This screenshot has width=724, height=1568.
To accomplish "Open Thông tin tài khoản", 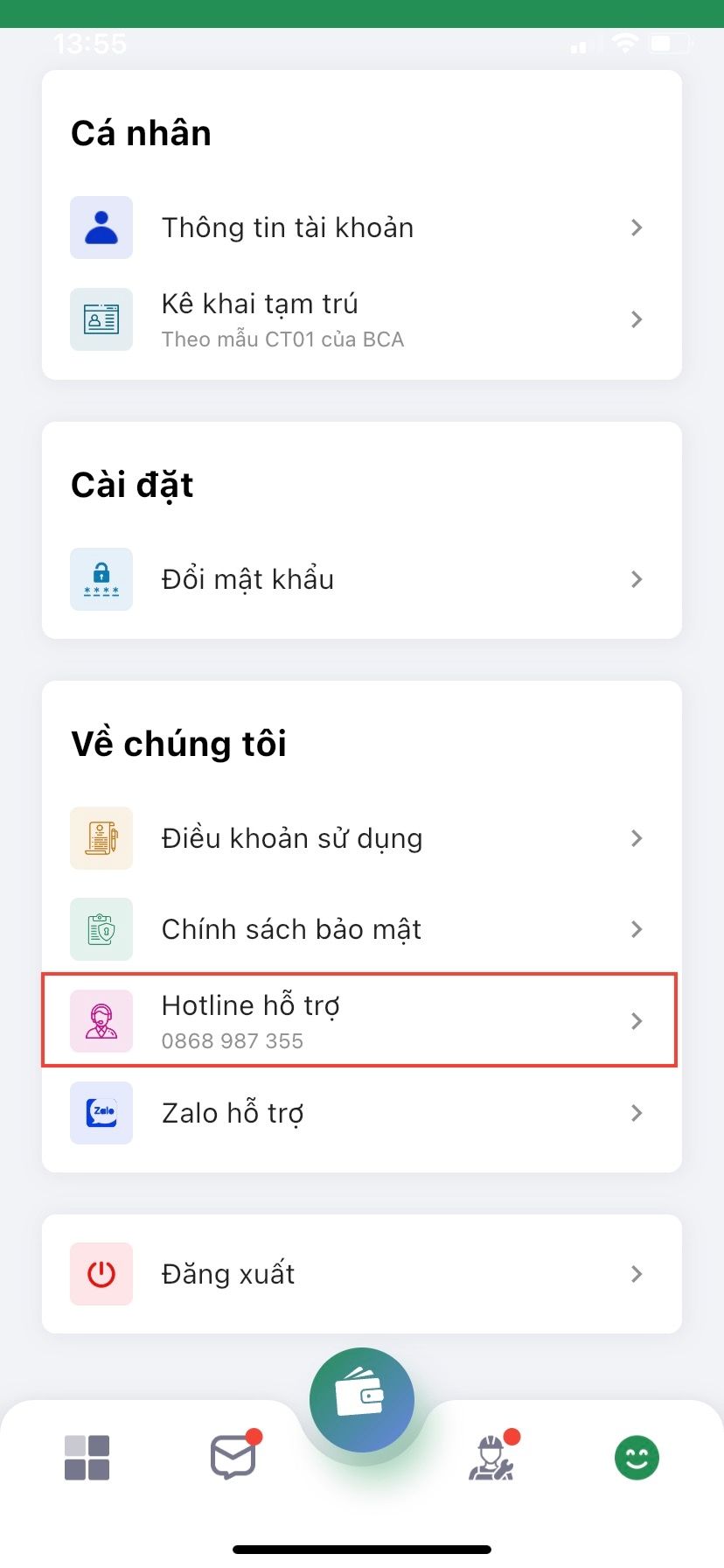I will (361, 227).
